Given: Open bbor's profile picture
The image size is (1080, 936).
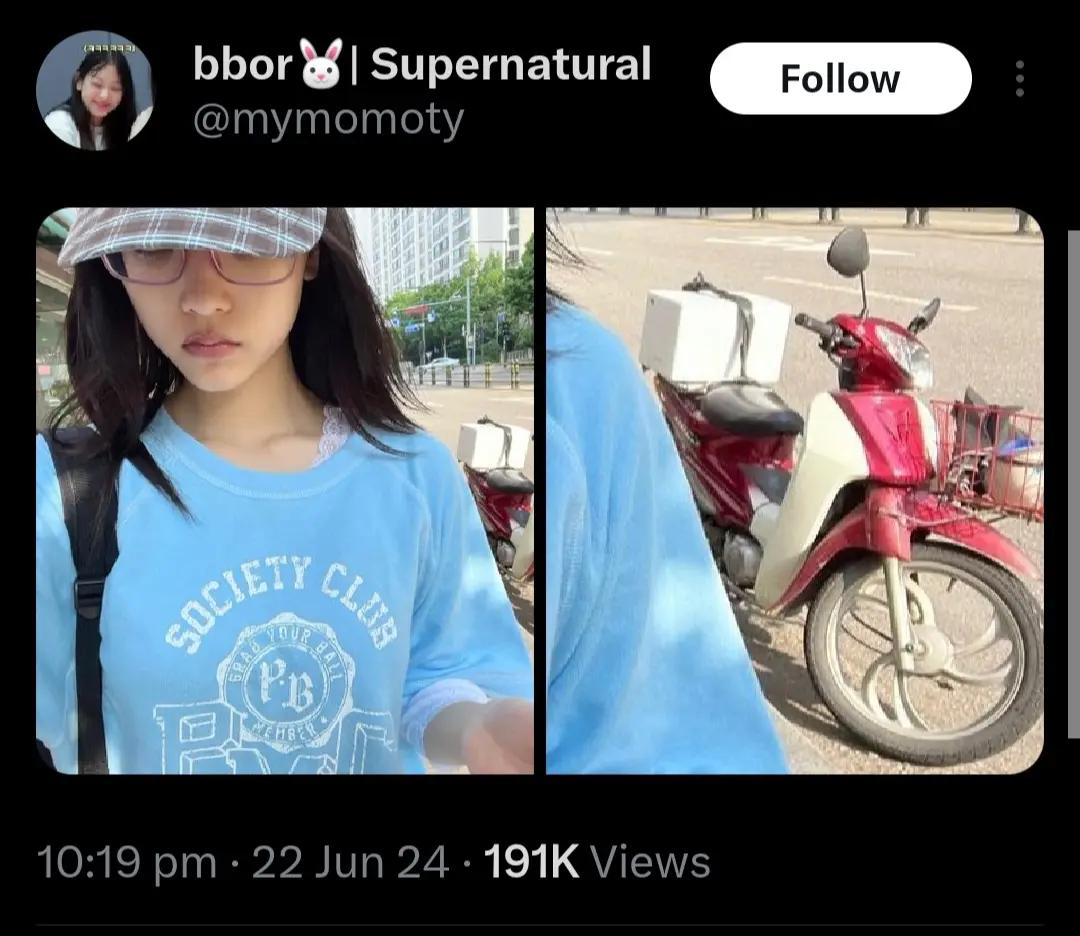Looking at the screenshot, I should pos(94,90).
